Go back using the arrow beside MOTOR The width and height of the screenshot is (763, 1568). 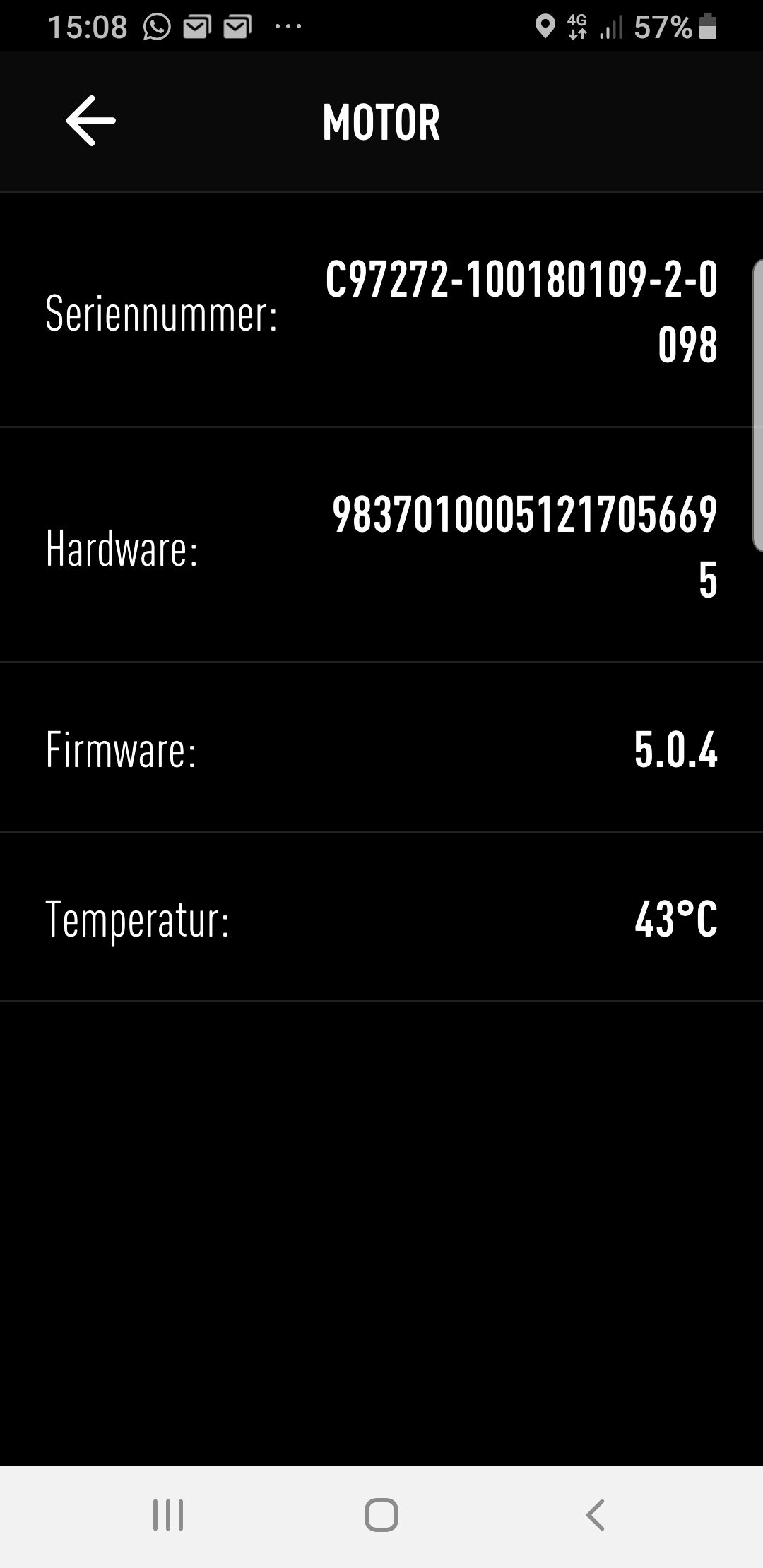[90, 121]
